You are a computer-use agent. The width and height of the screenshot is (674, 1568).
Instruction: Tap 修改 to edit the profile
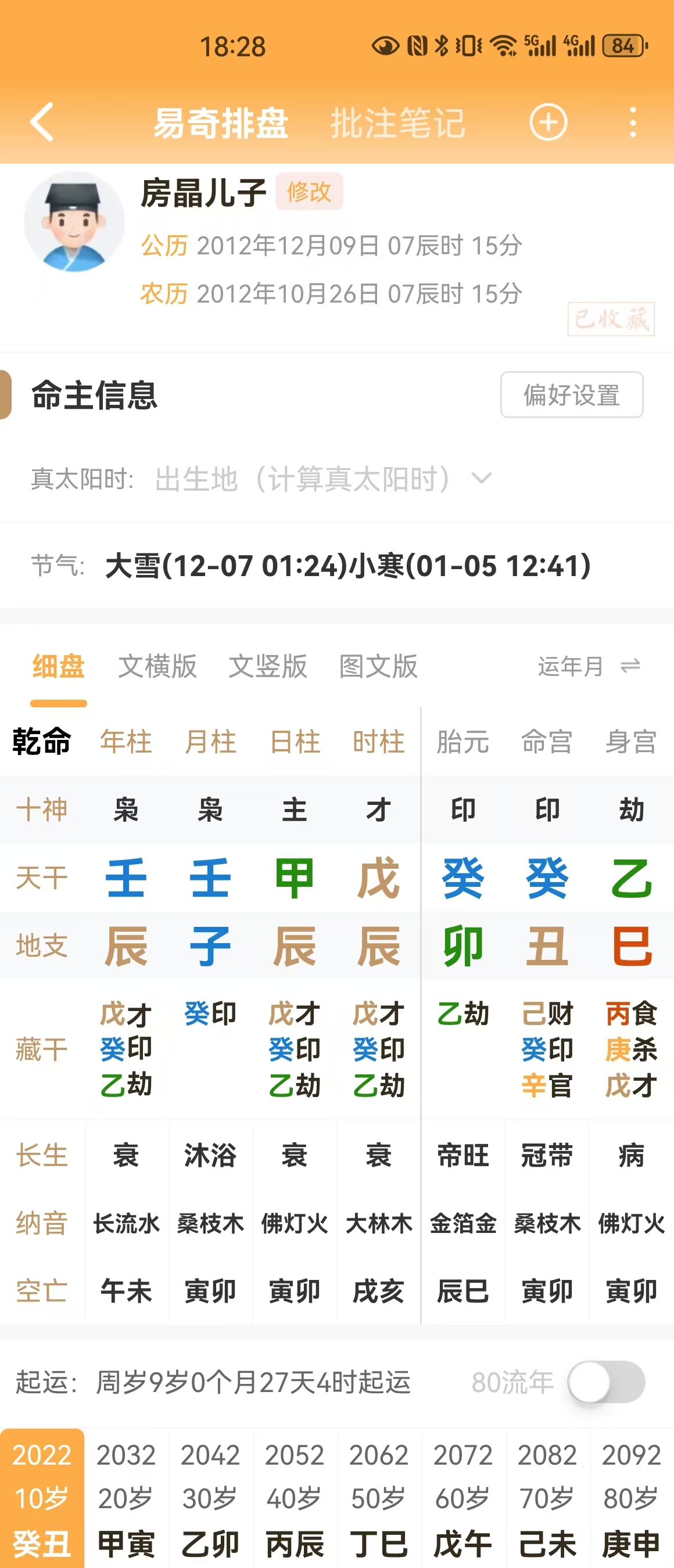pyautogui.click(x=309, y=192)
